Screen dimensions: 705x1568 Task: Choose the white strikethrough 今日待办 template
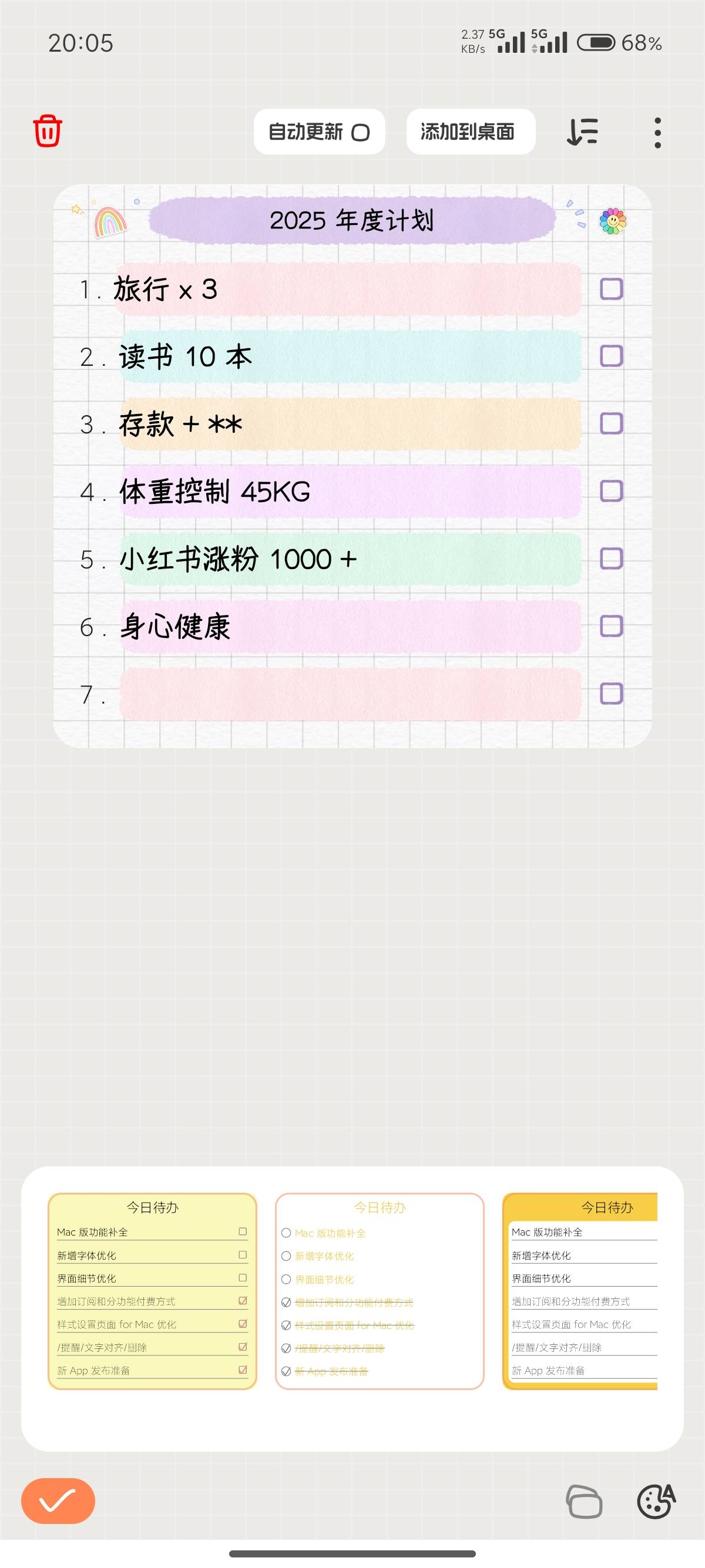pyautogui.click(x=380, y=1291)
